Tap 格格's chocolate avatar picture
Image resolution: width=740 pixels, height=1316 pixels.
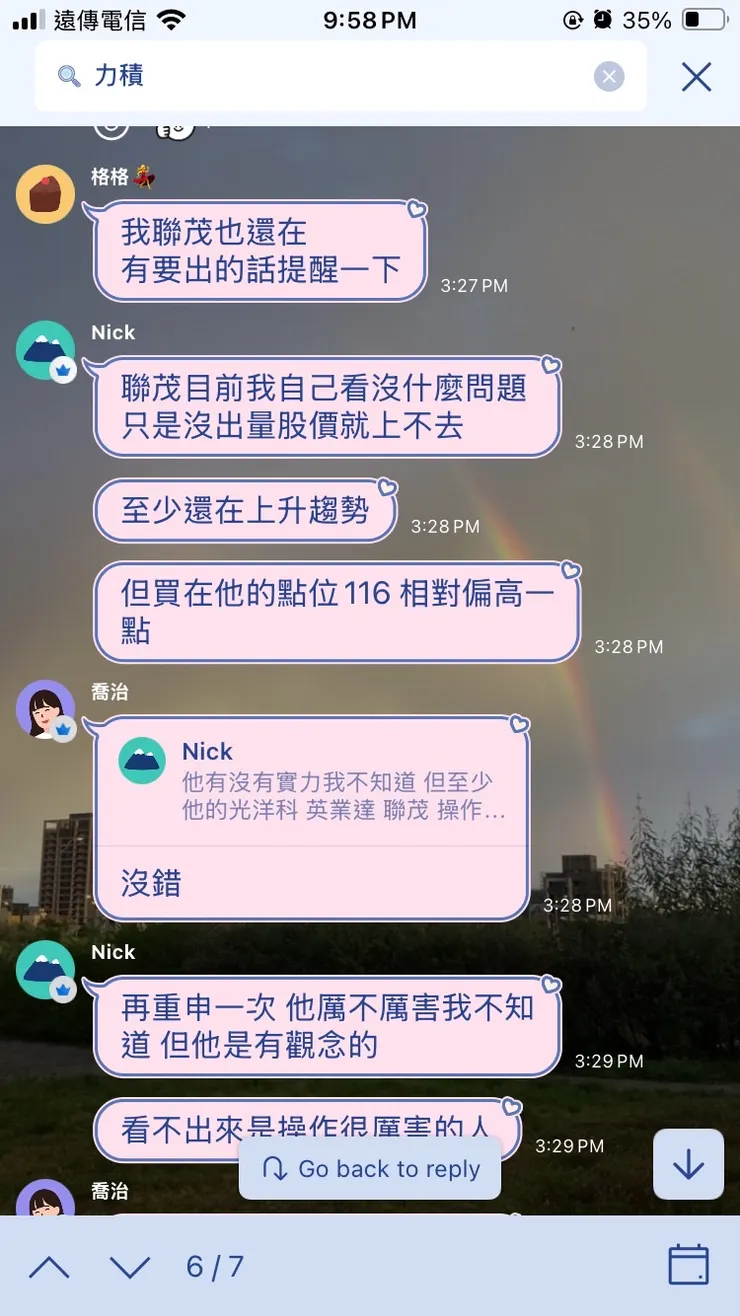[x=44, y=193]
